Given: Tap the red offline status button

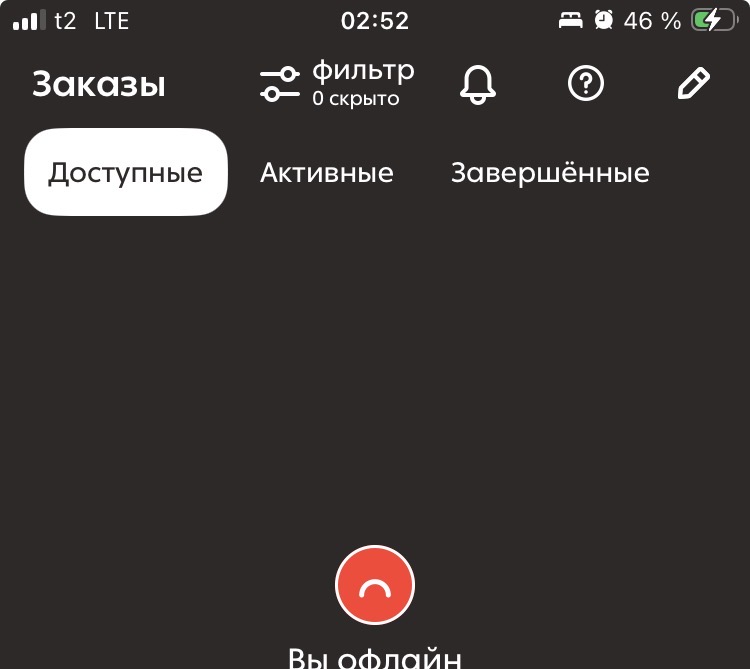Looking at the screenshot, I should [x=375, y=585].
